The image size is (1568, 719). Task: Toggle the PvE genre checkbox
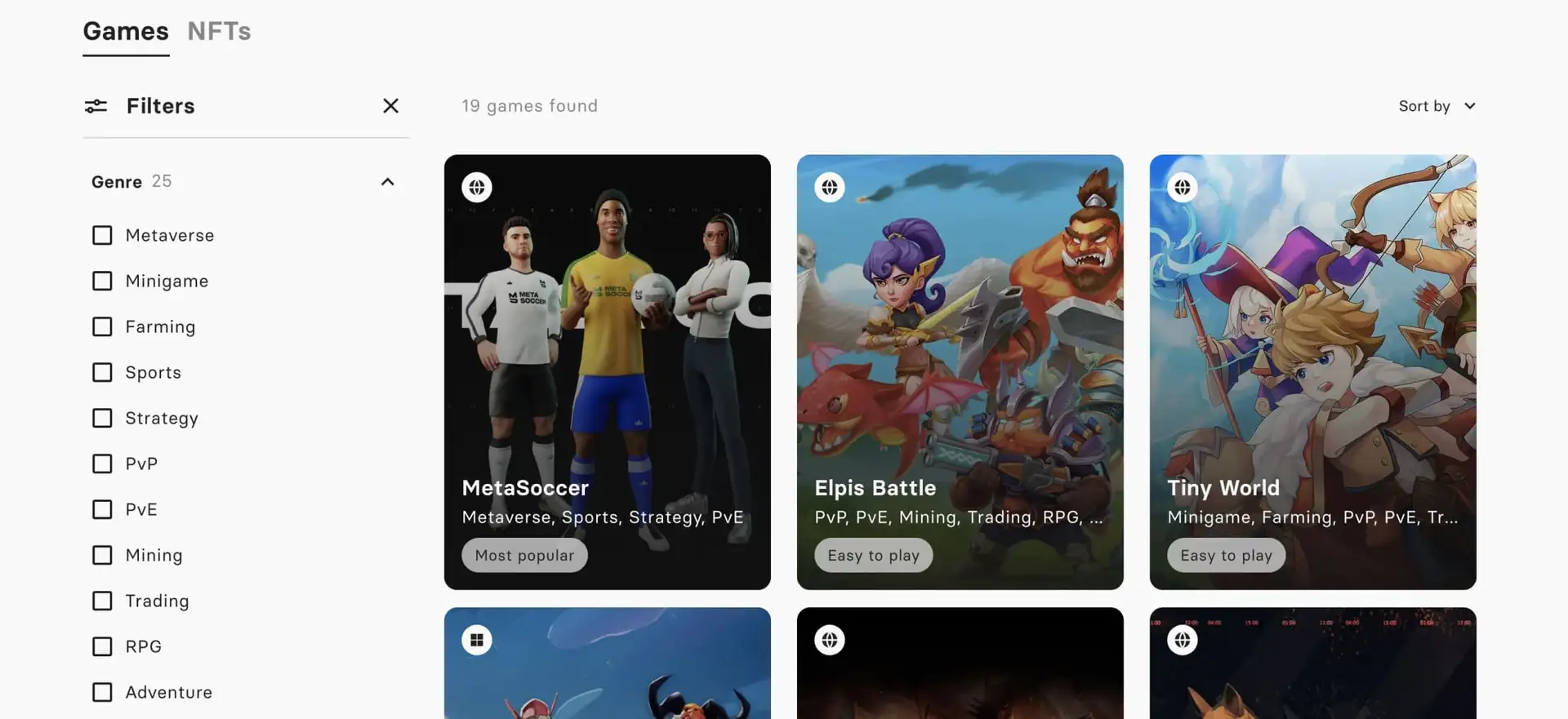pos(102,509)
